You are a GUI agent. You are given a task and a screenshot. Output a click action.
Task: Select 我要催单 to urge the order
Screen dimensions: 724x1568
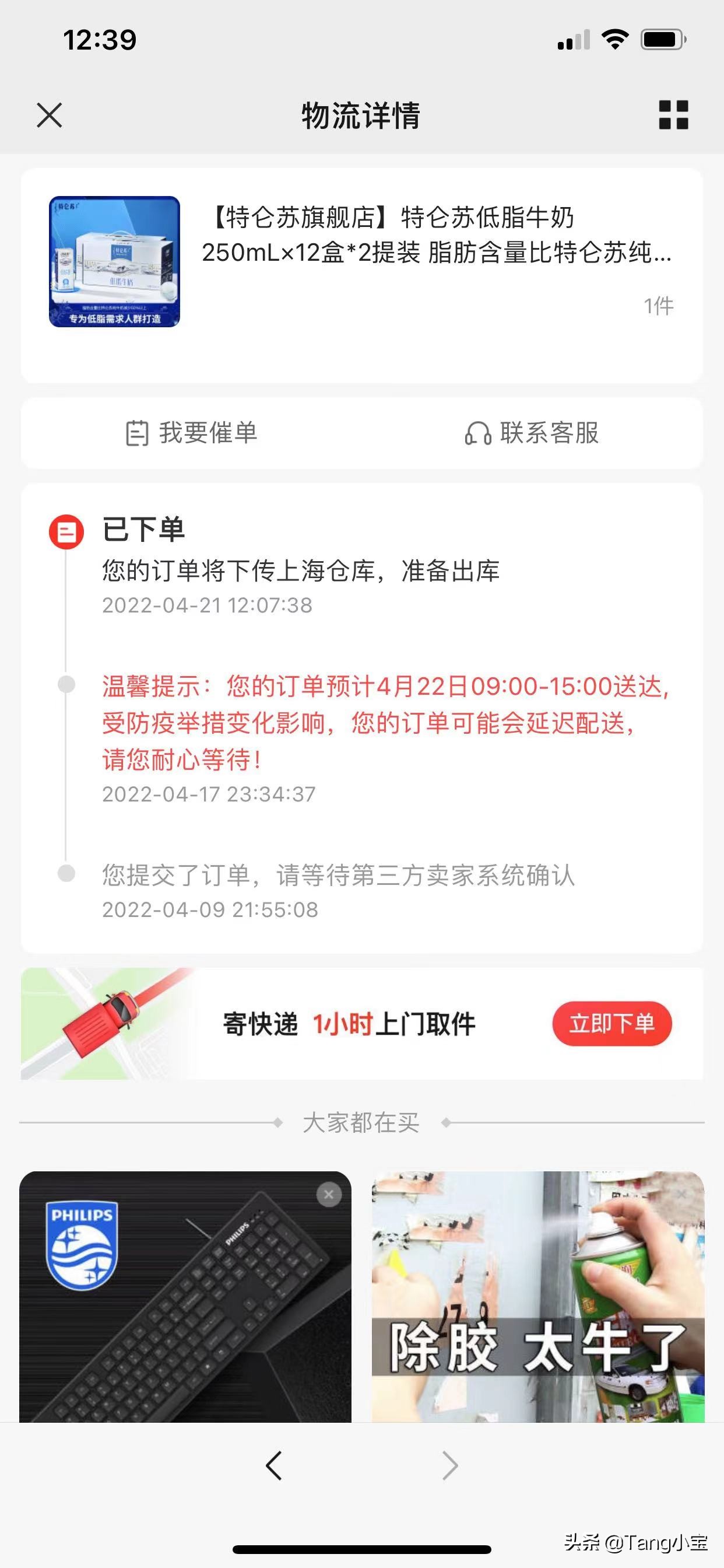209,434
